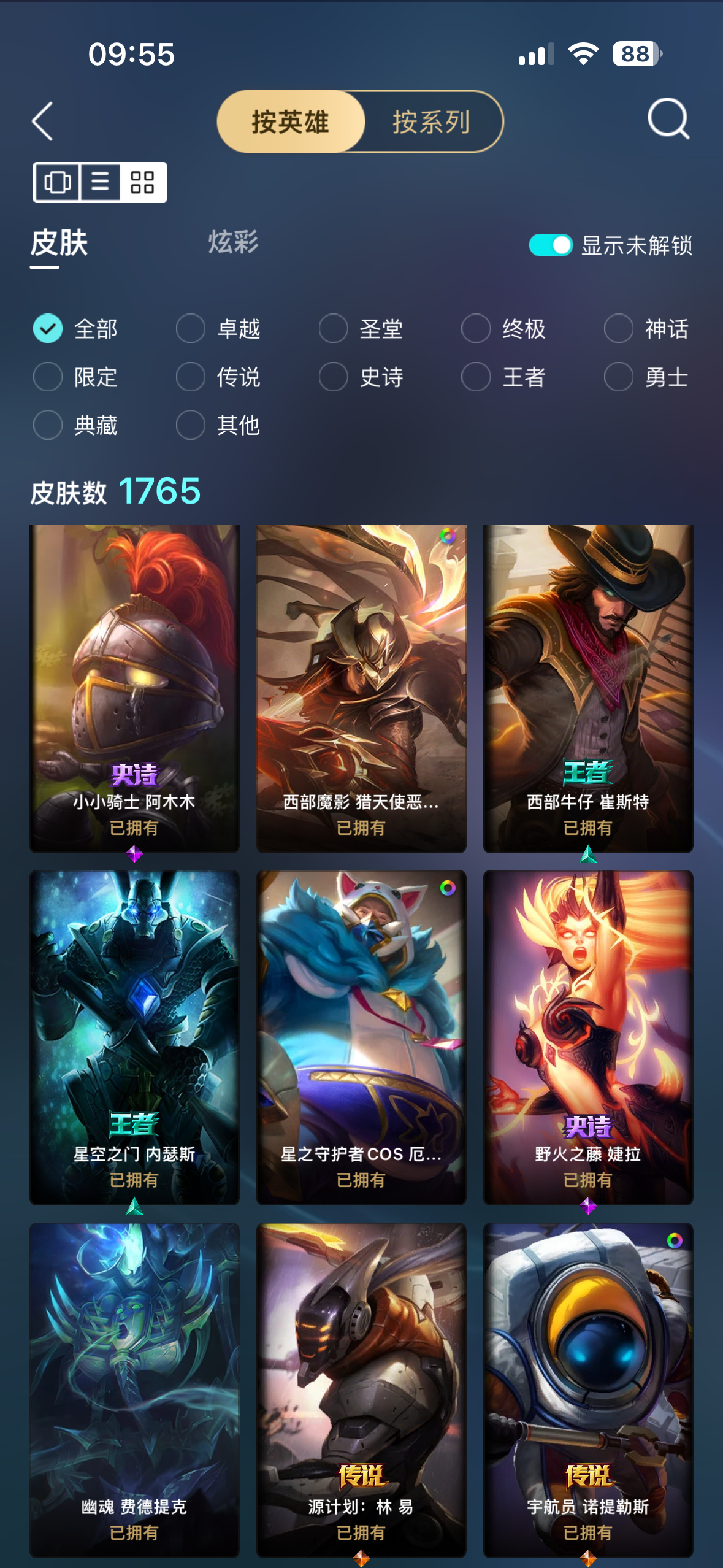Viewport: 723px width, 1568px height.
Task: Select the 典藏 filter
Action: [75, 425]
